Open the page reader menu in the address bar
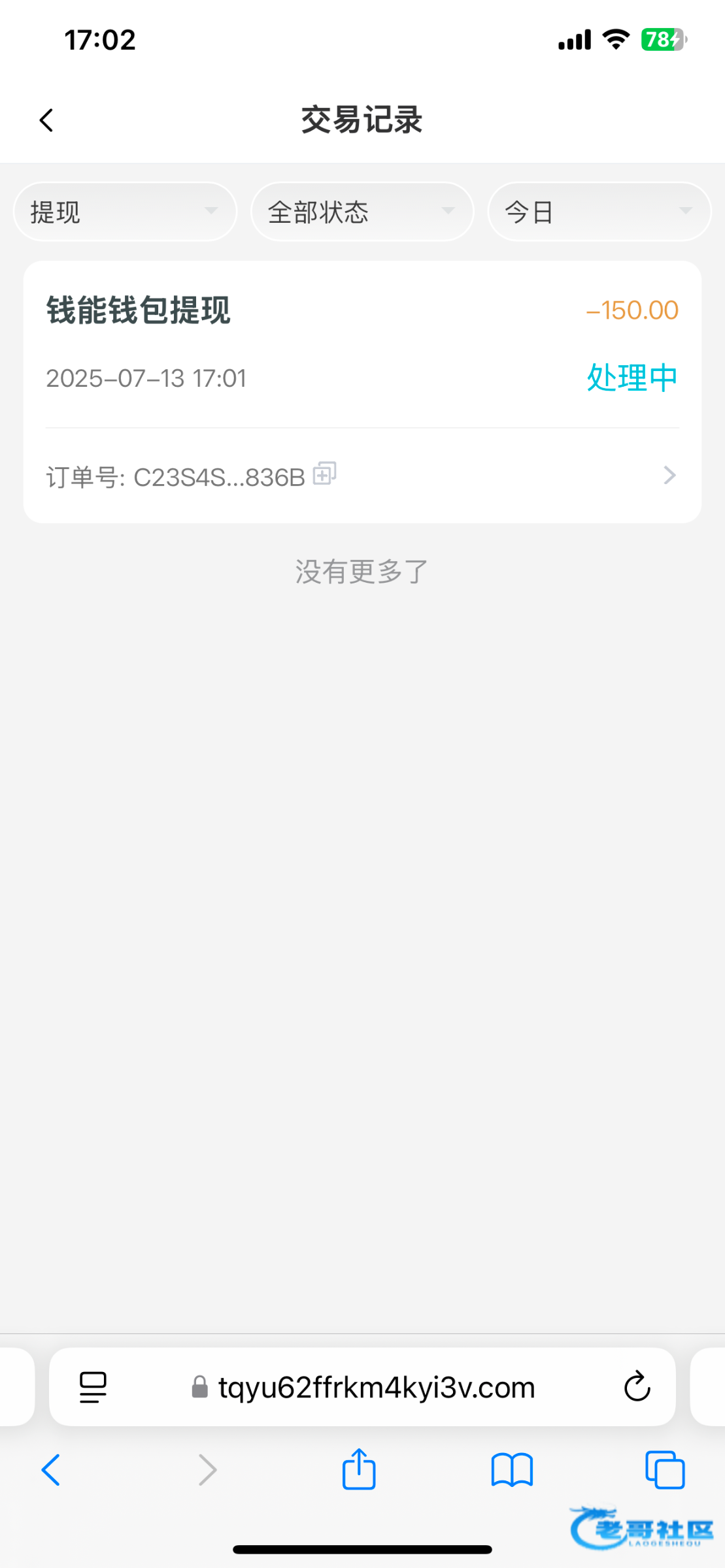The width and height of the screenshot is (725, 1568). [93, 1387]
